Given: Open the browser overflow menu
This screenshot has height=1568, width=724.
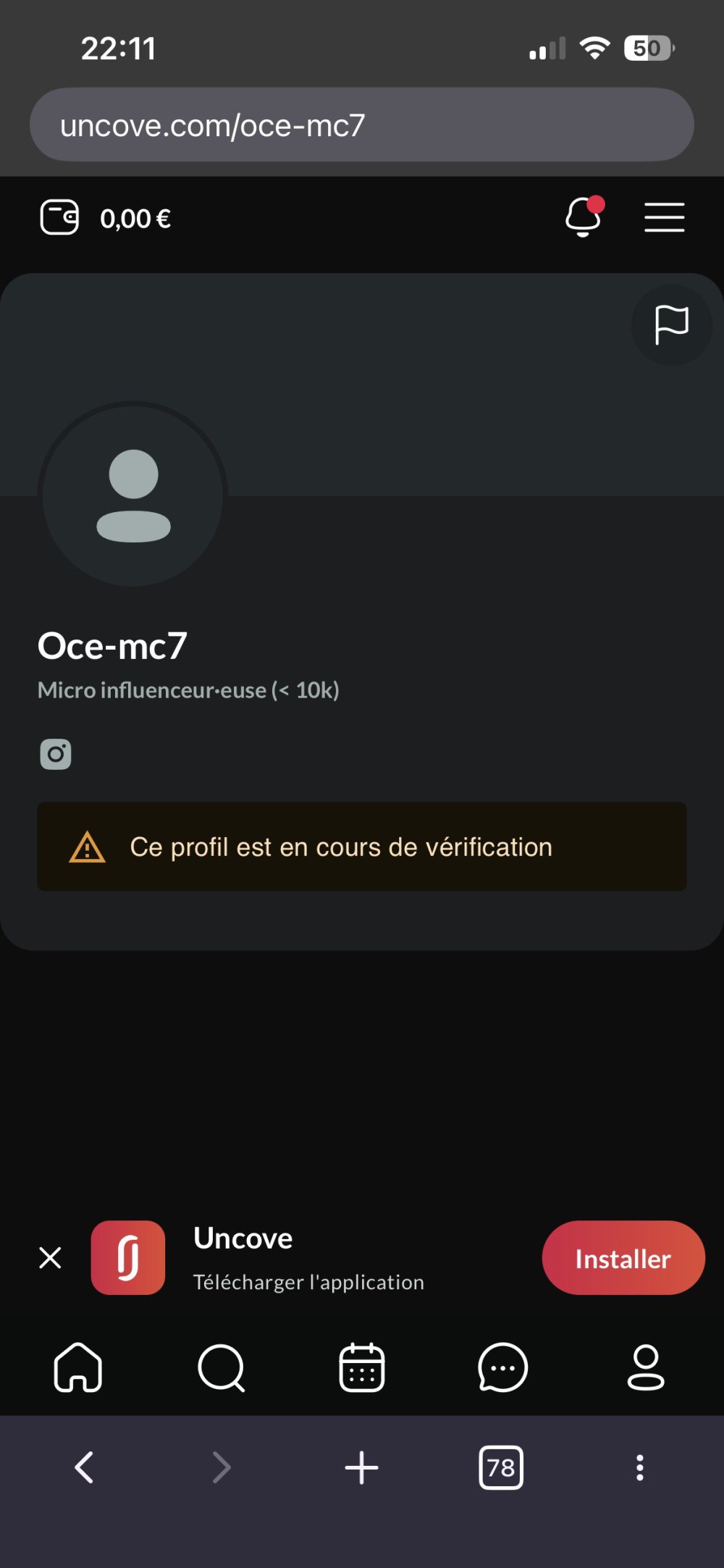Looking at the screenshot, I should point(639,1467).
